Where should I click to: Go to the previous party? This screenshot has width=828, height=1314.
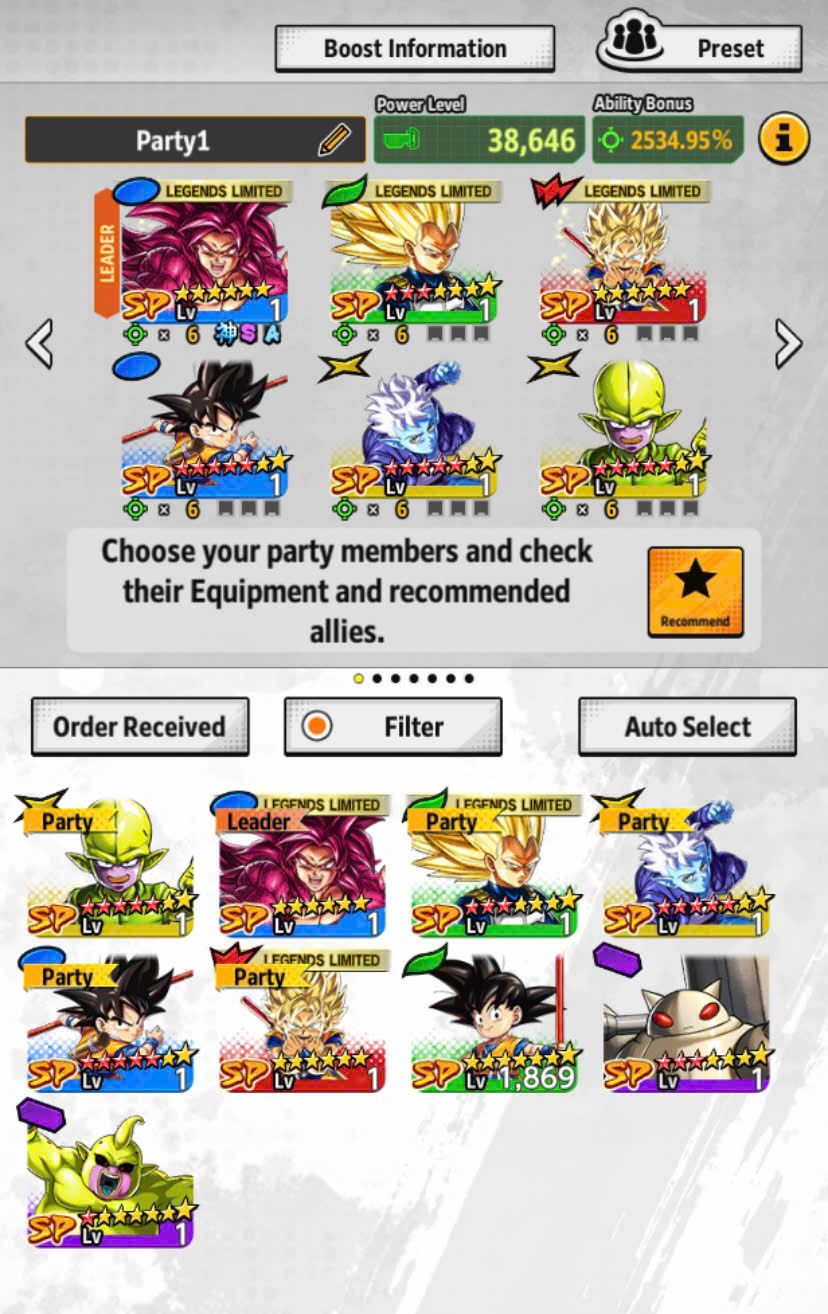tap(39, 343)
